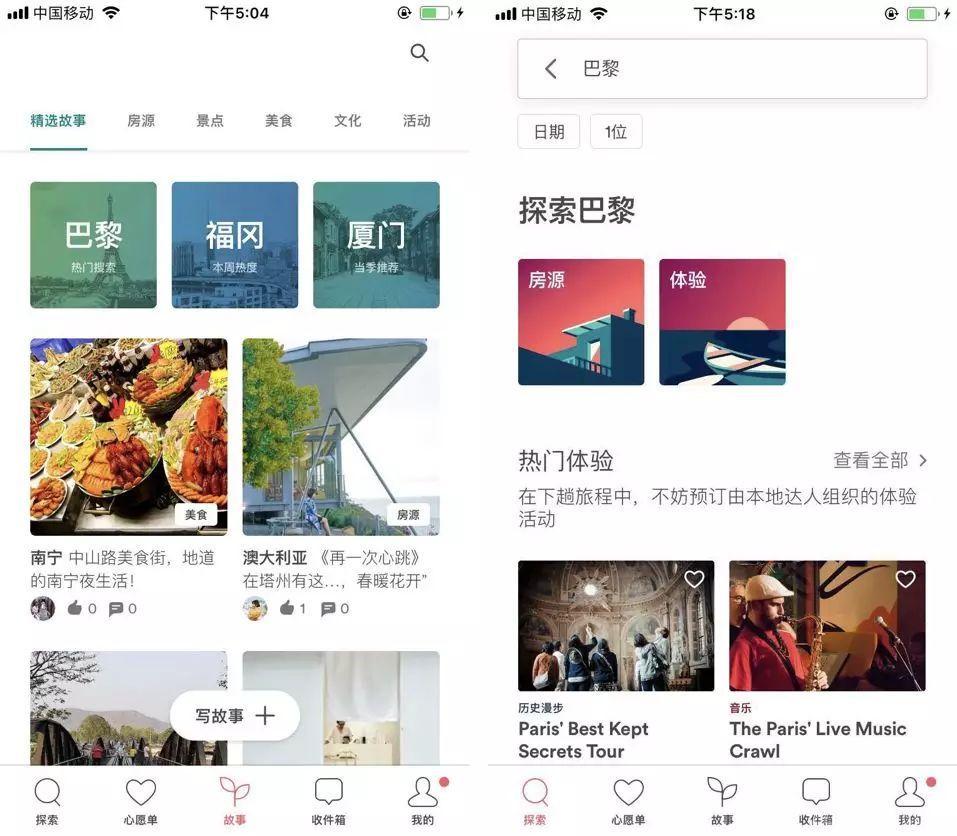
Task: Tap 查看全部 for hot experiences
Action: tap(880, 460)
